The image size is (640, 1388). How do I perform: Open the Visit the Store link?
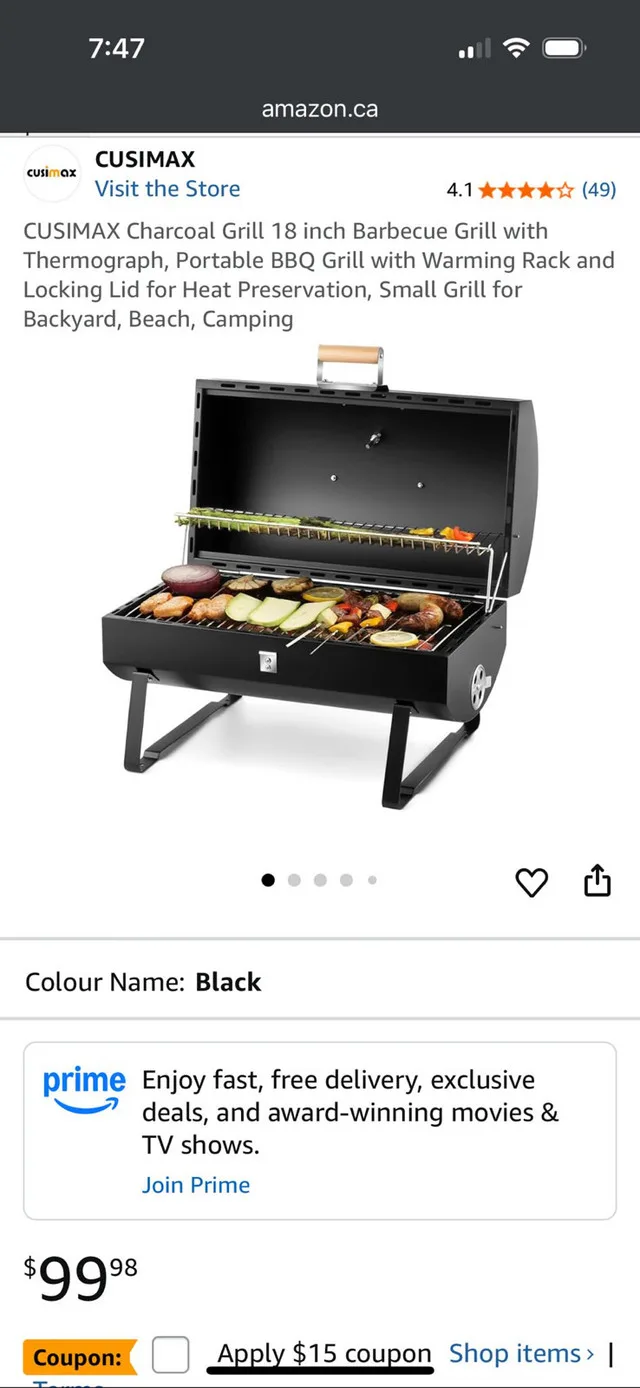167,189
